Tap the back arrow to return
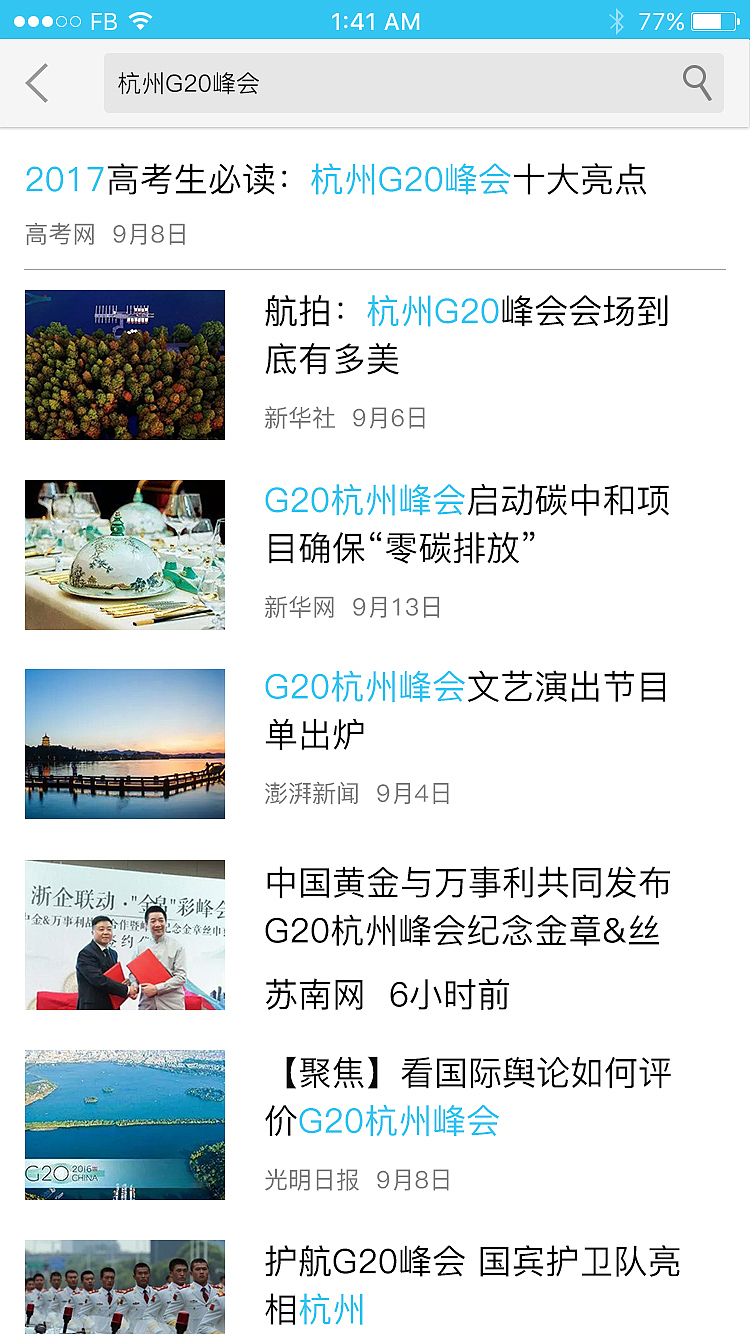The width and height of the screenshot is (750, 1334). 37,83
